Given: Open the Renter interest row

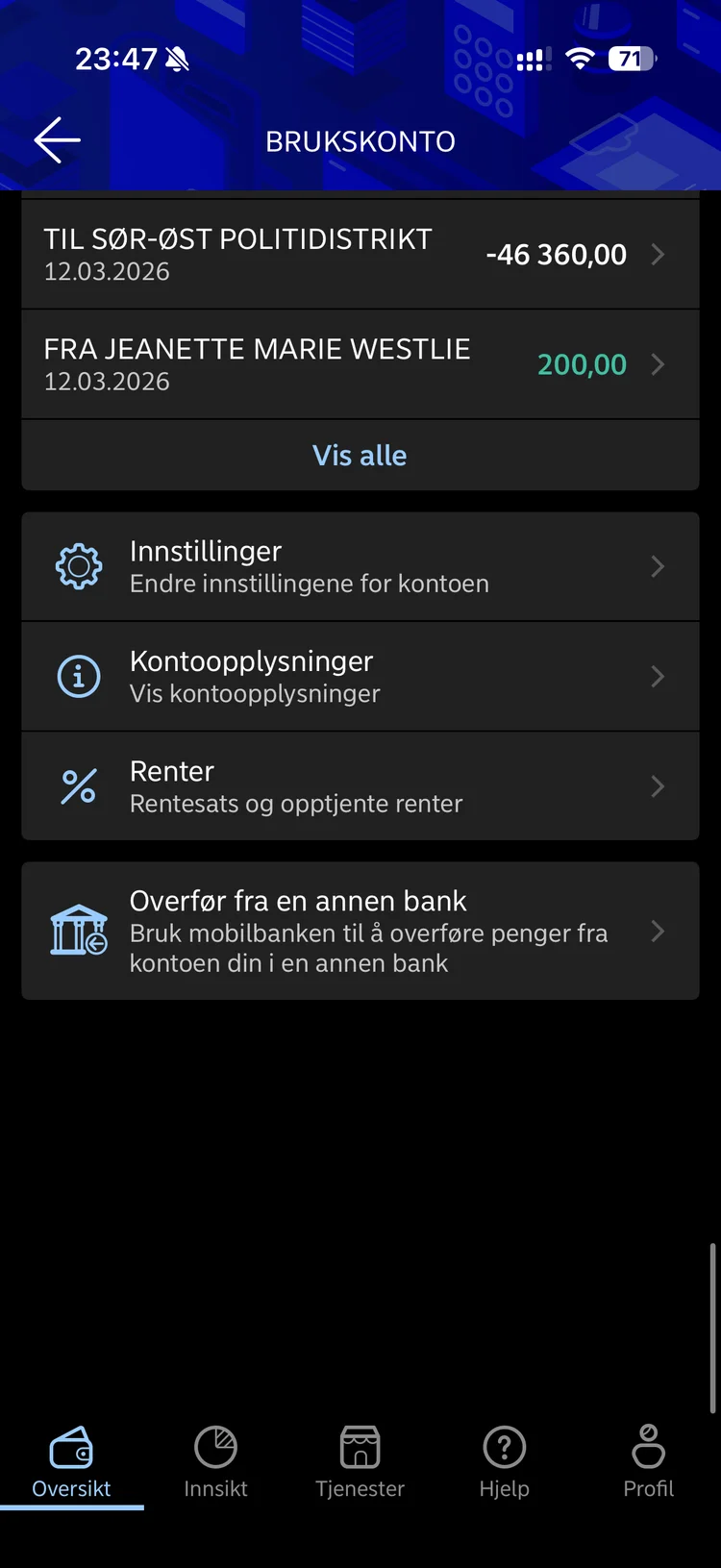Looking at the screenshot, I should tap(360, 786).
